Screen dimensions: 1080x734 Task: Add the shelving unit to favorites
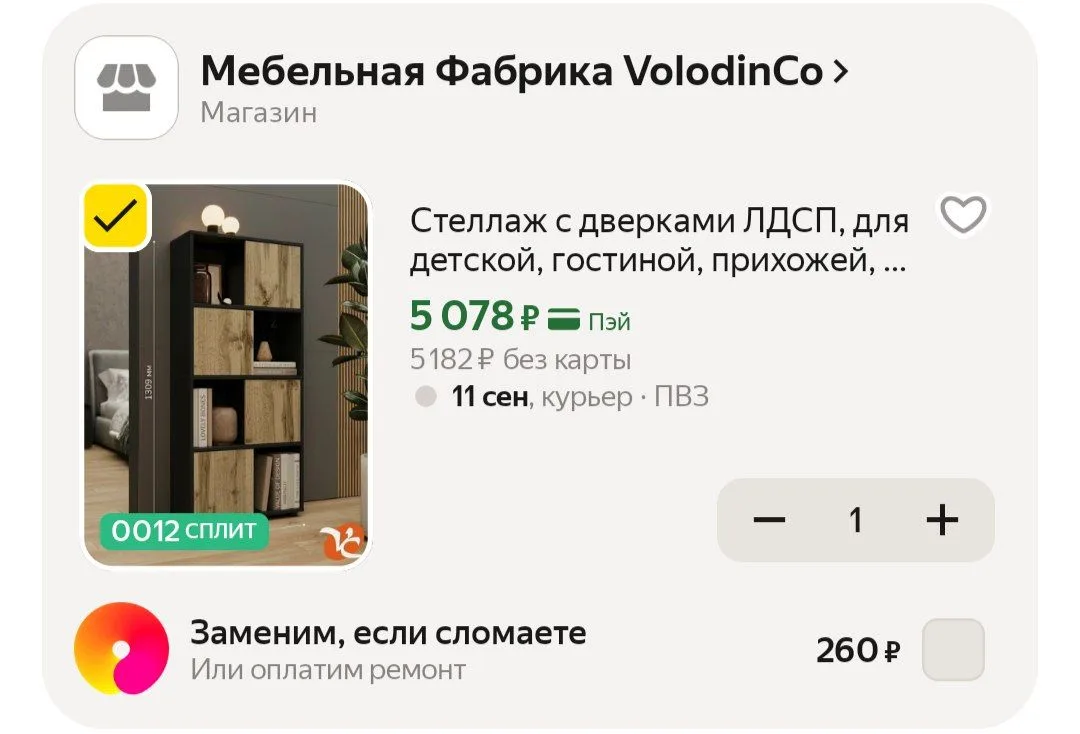[x=963, y=215]
